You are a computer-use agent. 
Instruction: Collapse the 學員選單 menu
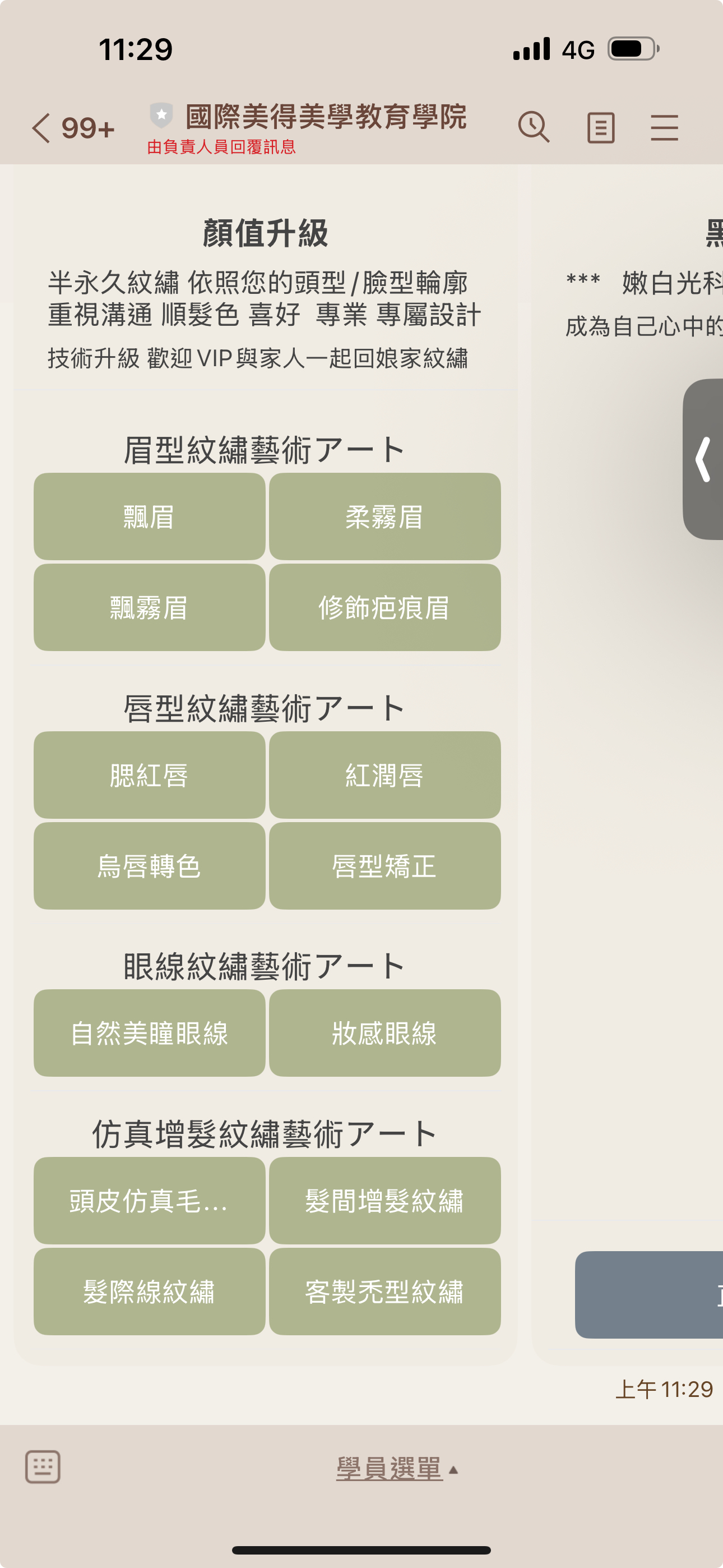pos(397,1469)
